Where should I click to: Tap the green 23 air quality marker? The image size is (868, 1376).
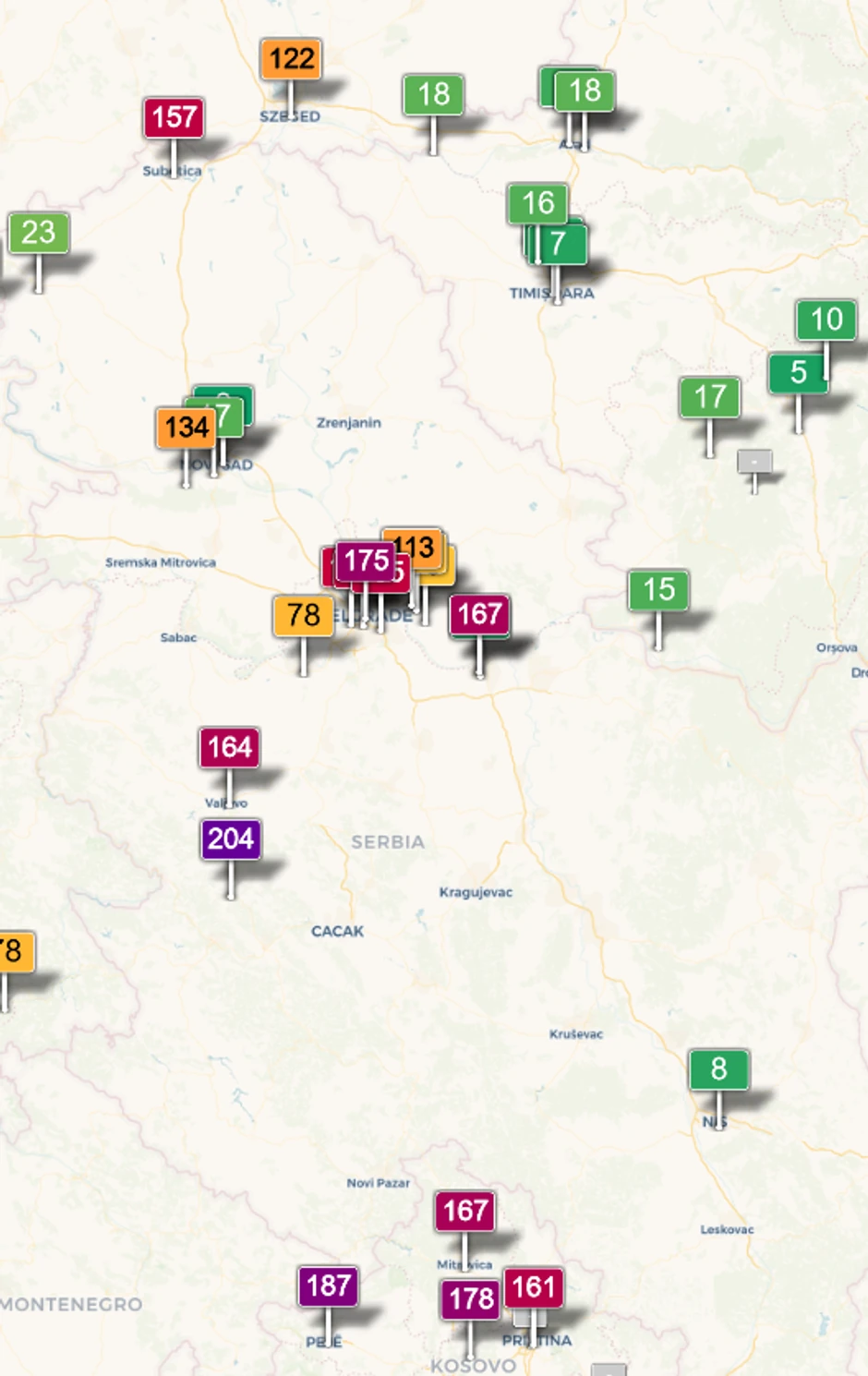(x=39, y=232)
